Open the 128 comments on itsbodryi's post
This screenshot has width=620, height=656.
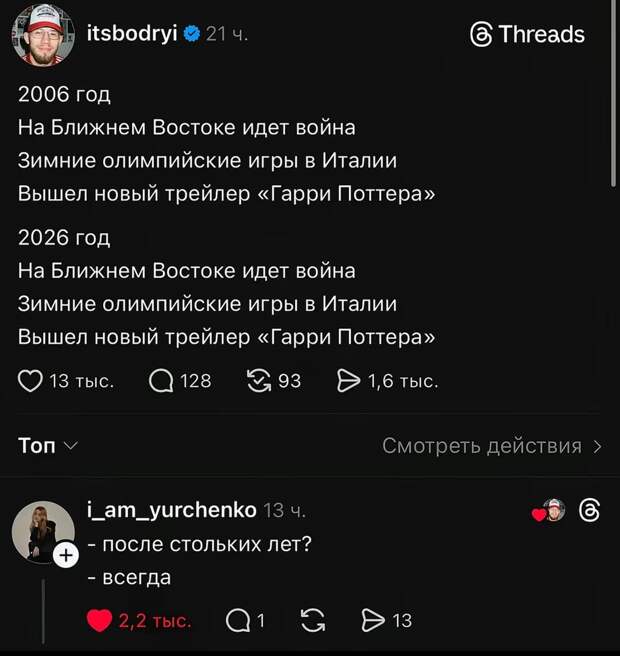point(161,381)
